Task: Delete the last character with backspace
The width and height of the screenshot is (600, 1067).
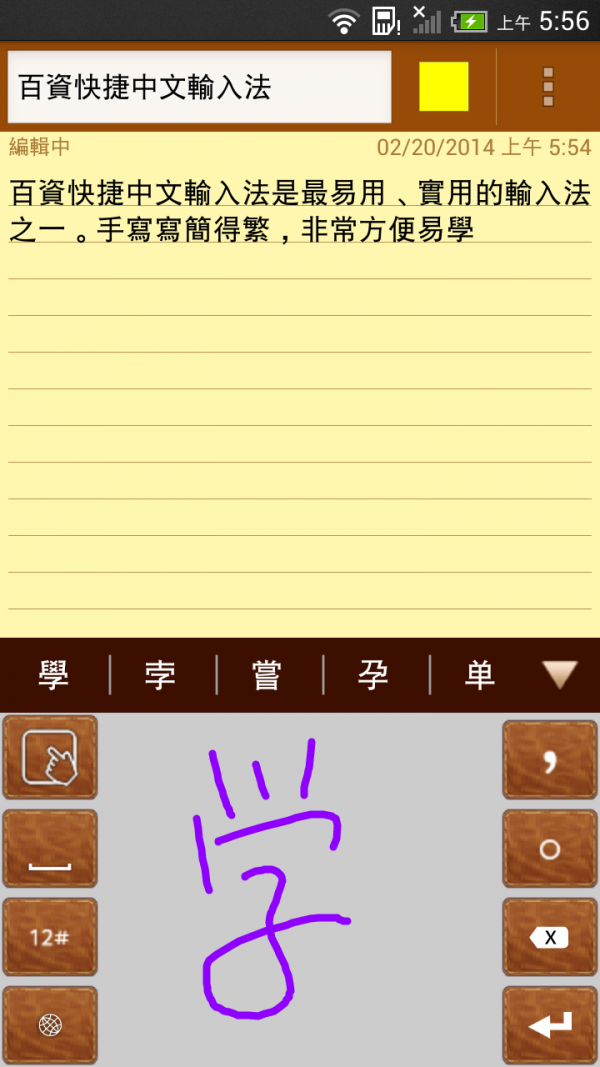Action: coord(549,938)
